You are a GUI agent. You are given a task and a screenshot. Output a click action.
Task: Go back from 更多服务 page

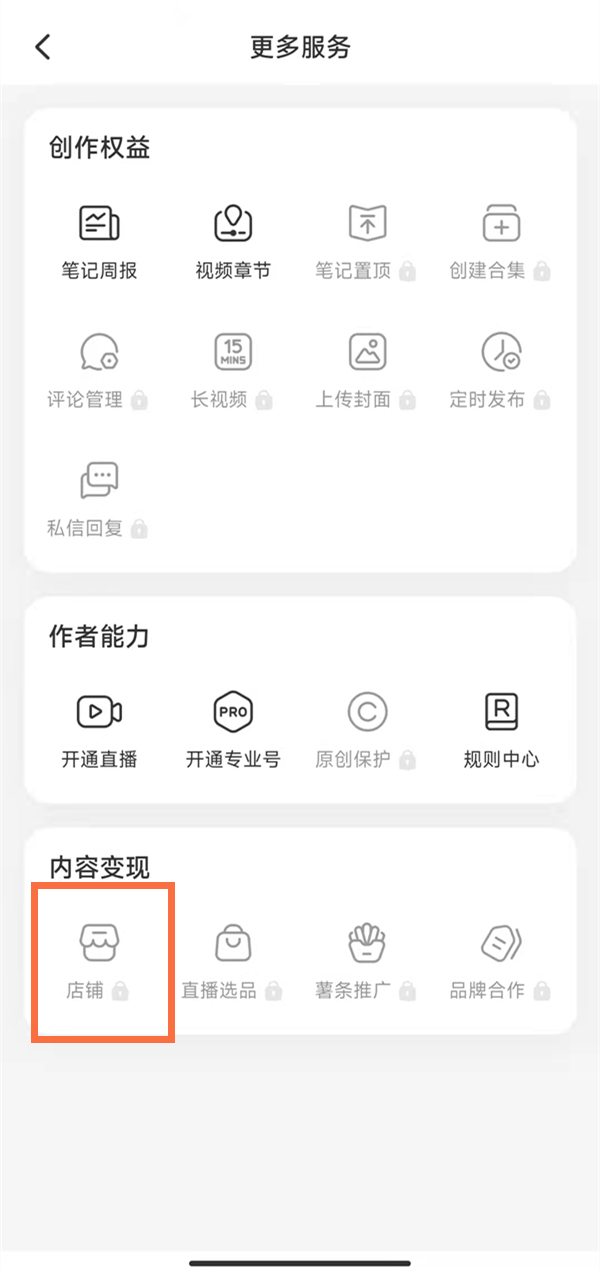coord(43,47)
